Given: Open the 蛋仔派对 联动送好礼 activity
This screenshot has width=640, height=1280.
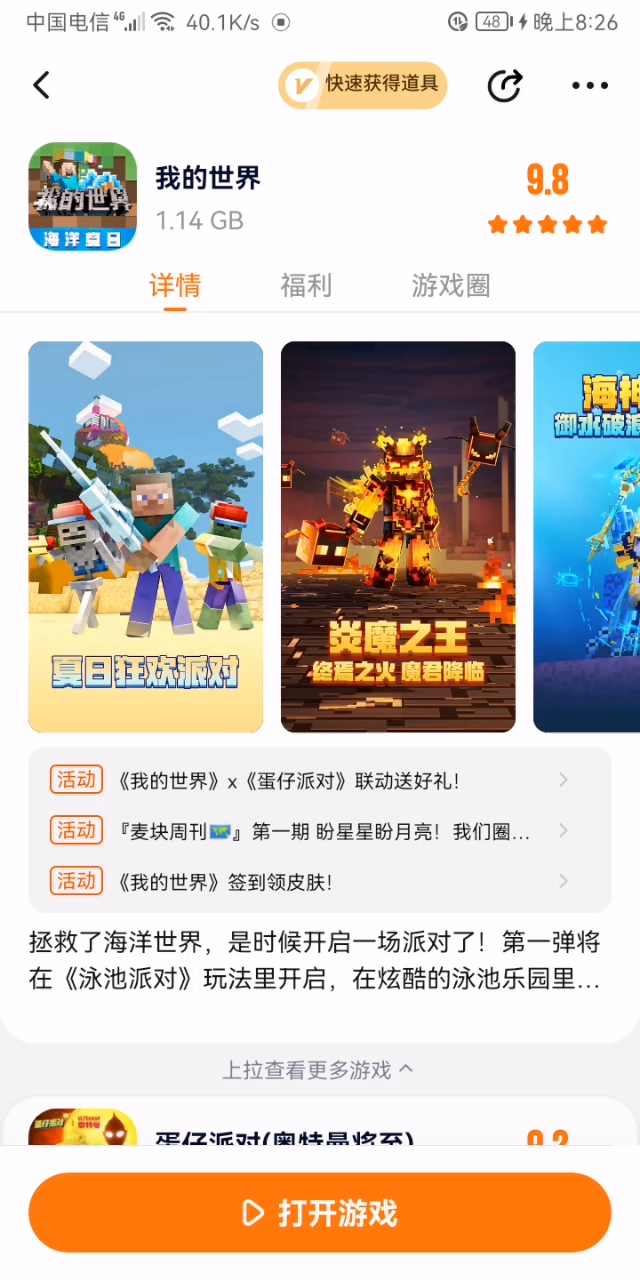Looking at the screenshot, I should (310, 781).
